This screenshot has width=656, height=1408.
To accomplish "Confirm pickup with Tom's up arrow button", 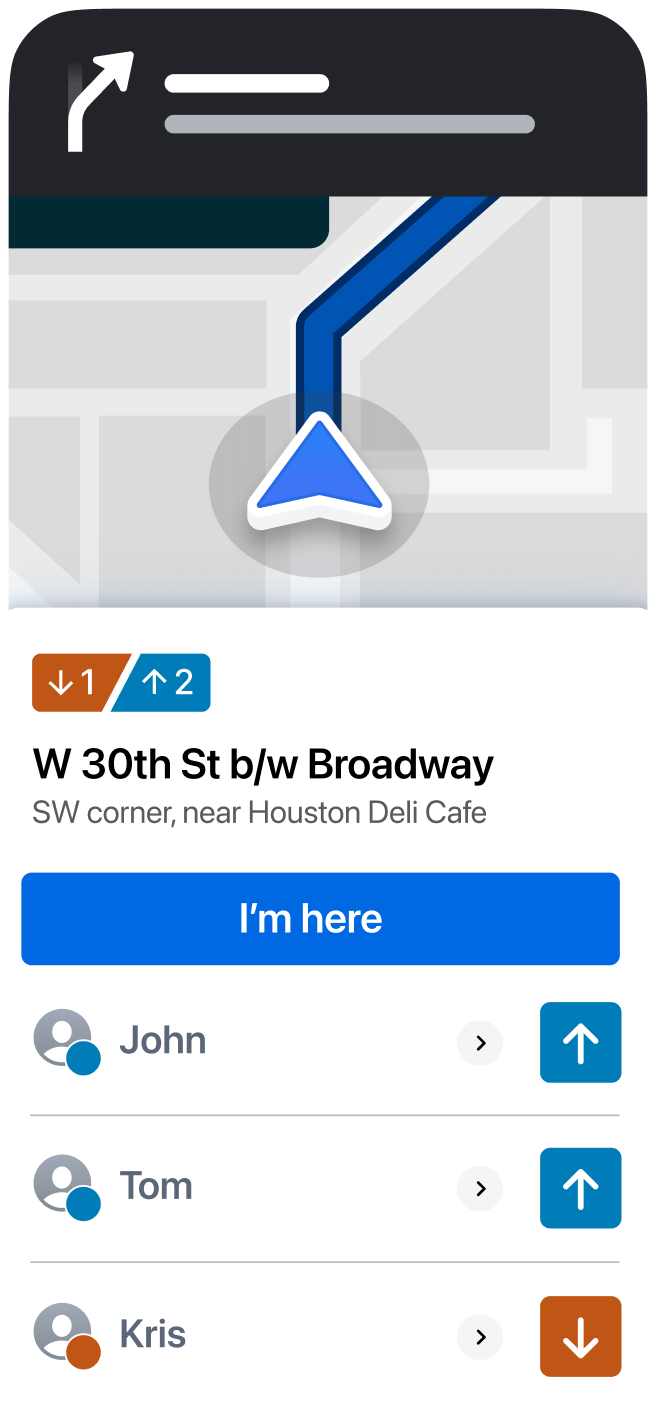I will coord(580,1188).
